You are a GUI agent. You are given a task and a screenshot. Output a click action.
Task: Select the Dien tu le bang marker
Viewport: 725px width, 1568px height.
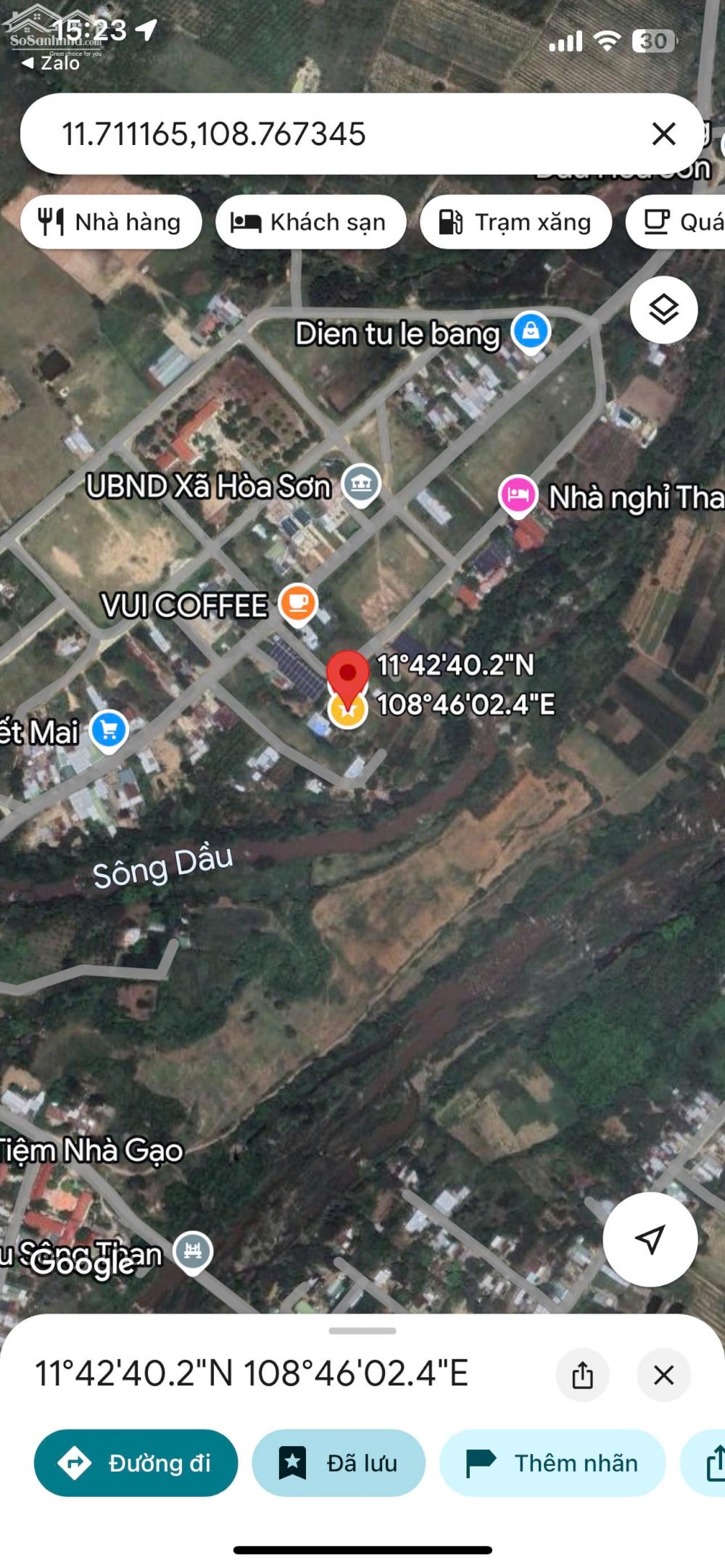click(531, 332)
